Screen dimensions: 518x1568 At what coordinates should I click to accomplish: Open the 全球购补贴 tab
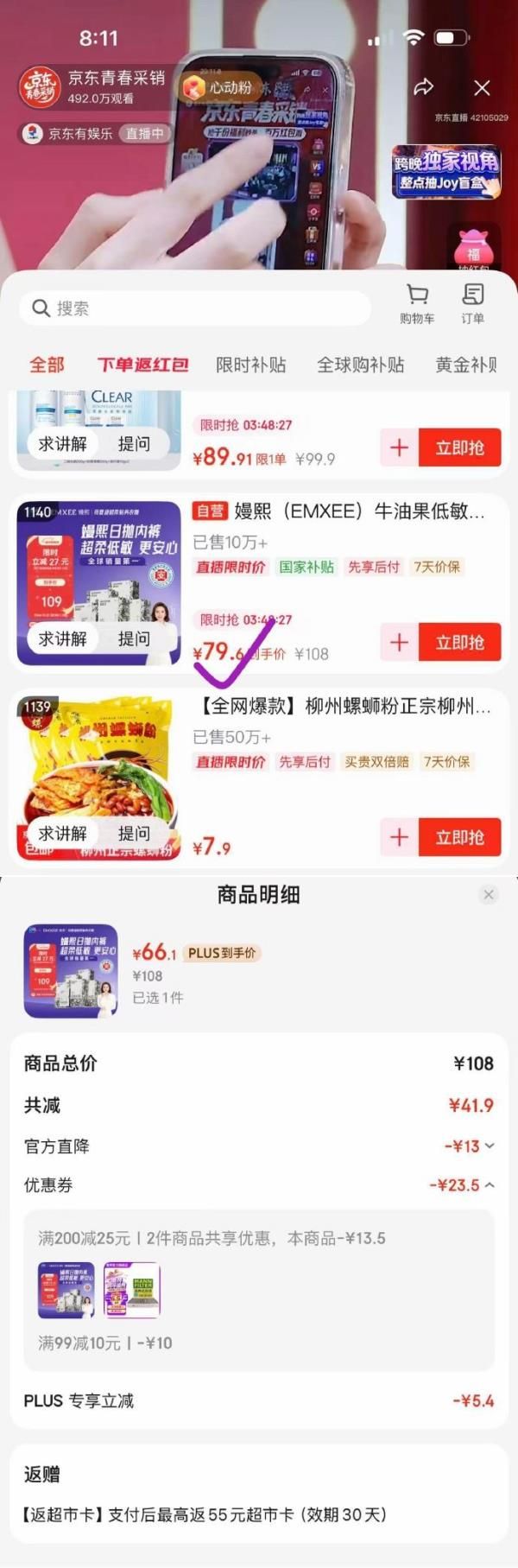(x=360, y=365)
